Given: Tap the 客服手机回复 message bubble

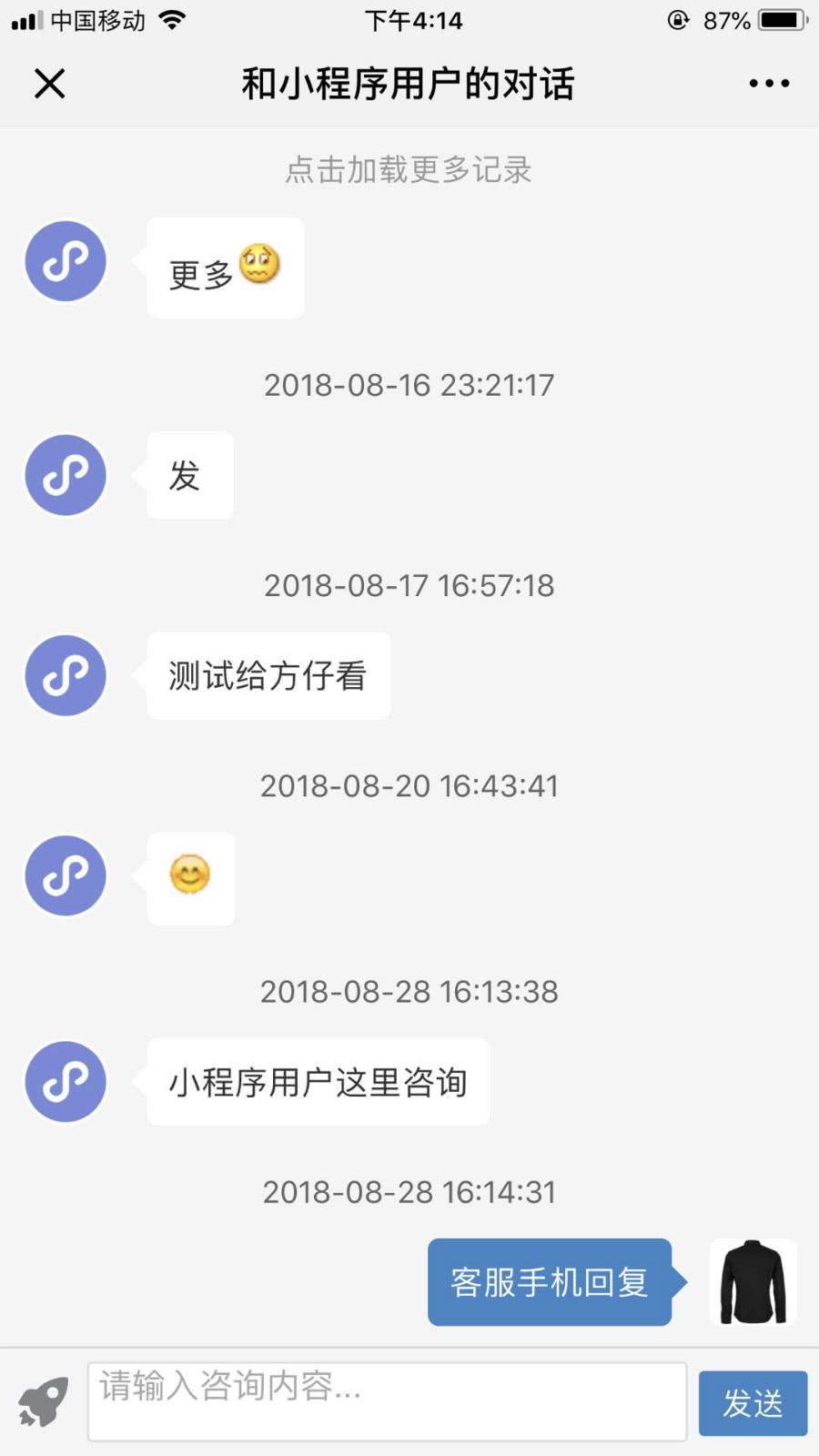Looking at the screenshot, I should [x=550, y=1283].
